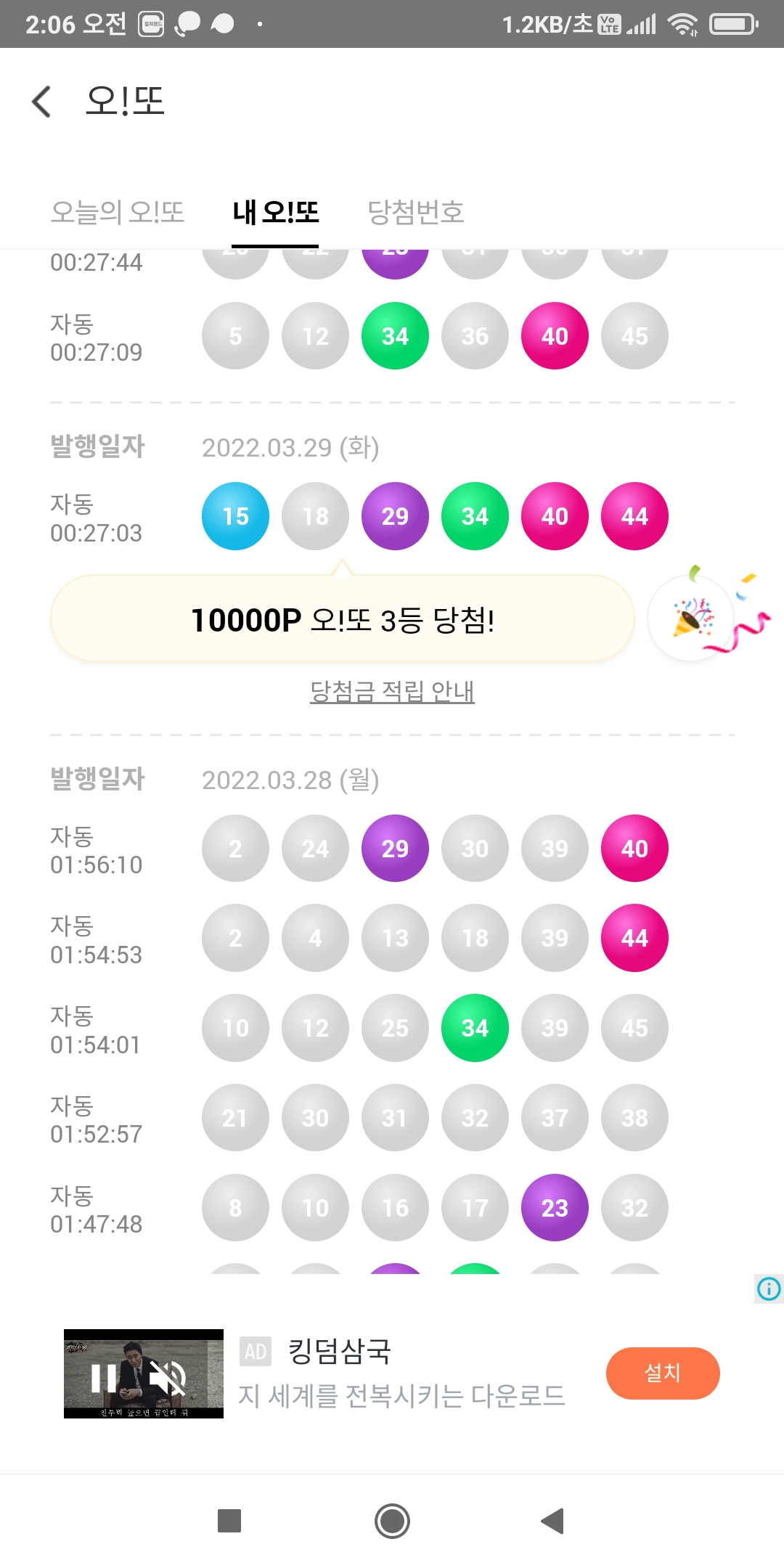Go back from the 오!또 screen
784x1568 pixels.
[42, 102]
